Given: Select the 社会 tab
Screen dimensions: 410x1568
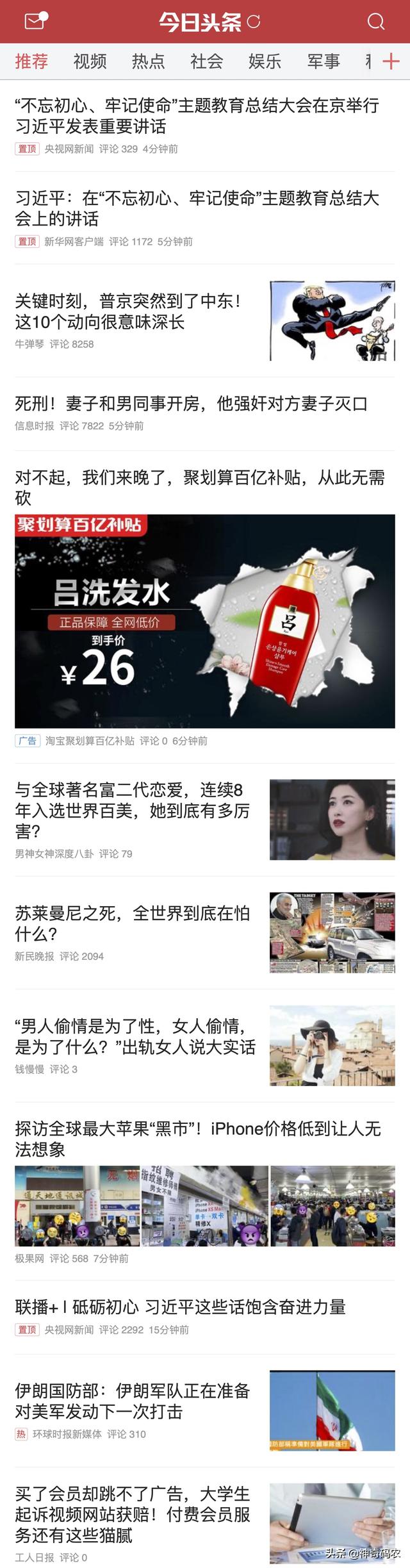Looking at the screenshot, I should coord(206,62).
